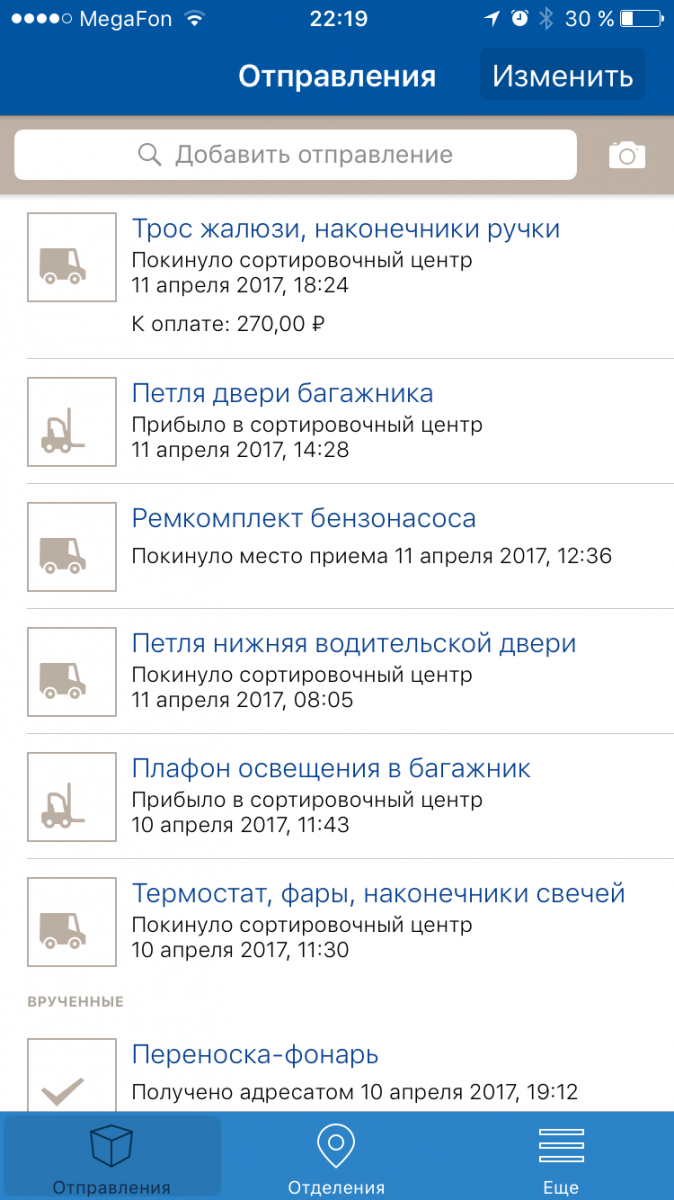
Task: Switch to the Отделения tab
Action: [336, 1156]
